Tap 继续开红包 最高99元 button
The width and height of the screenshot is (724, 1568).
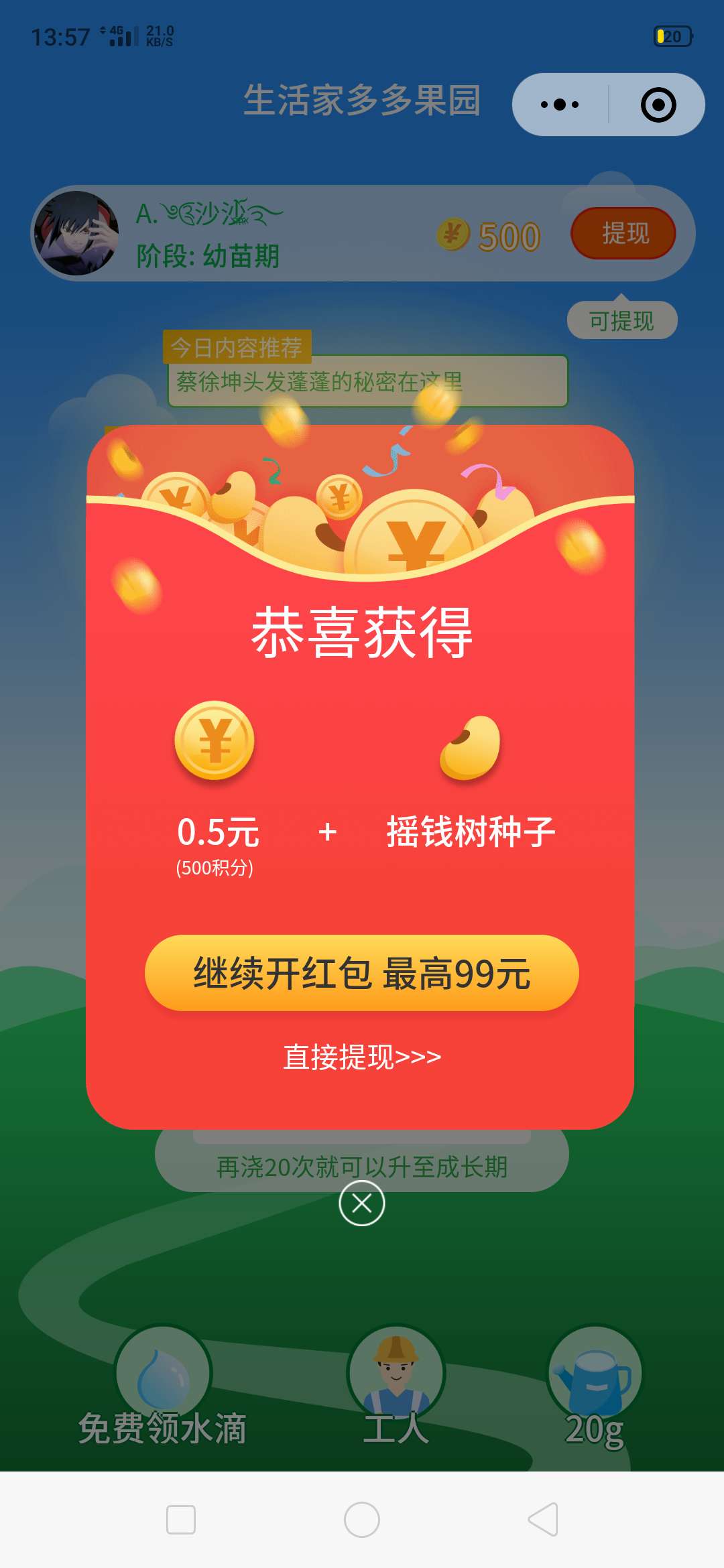361,973
